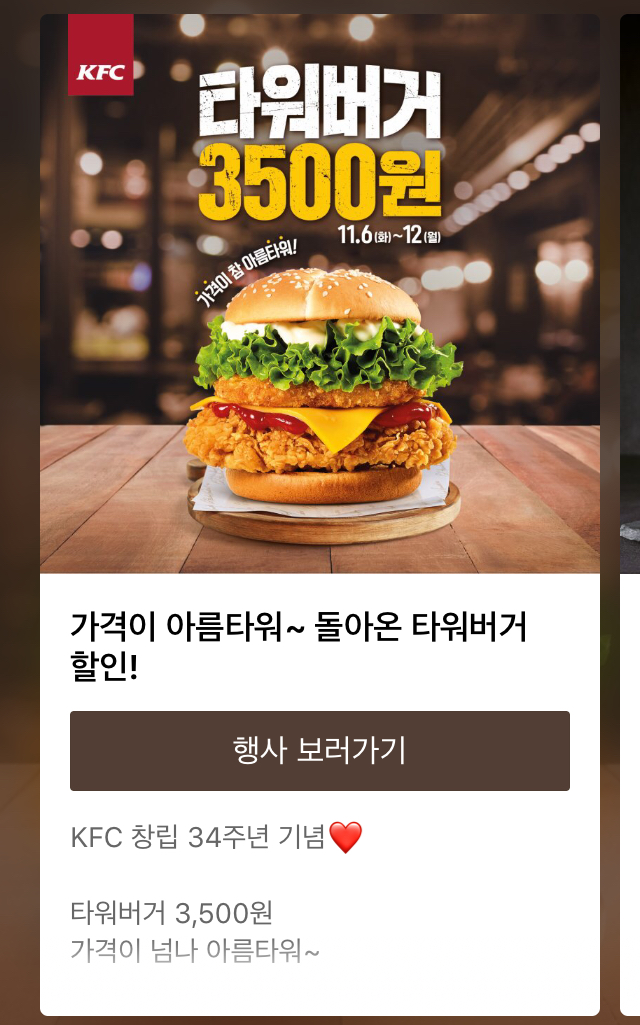Tap the 행사 보러가기 button
The width and height of the screenshot is (640, 1025).
(320, 751)
